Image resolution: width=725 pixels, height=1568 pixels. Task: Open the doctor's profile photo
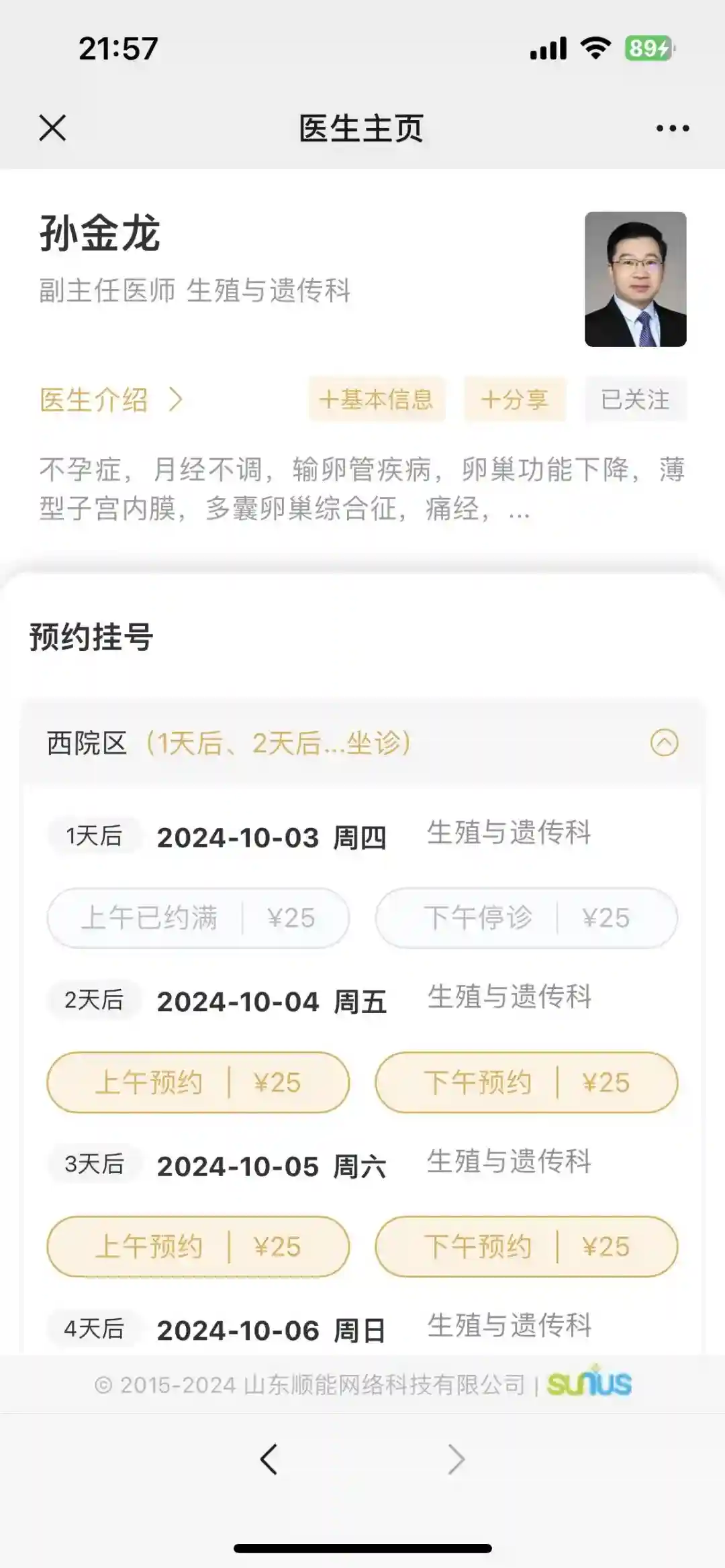coord(635,279)
